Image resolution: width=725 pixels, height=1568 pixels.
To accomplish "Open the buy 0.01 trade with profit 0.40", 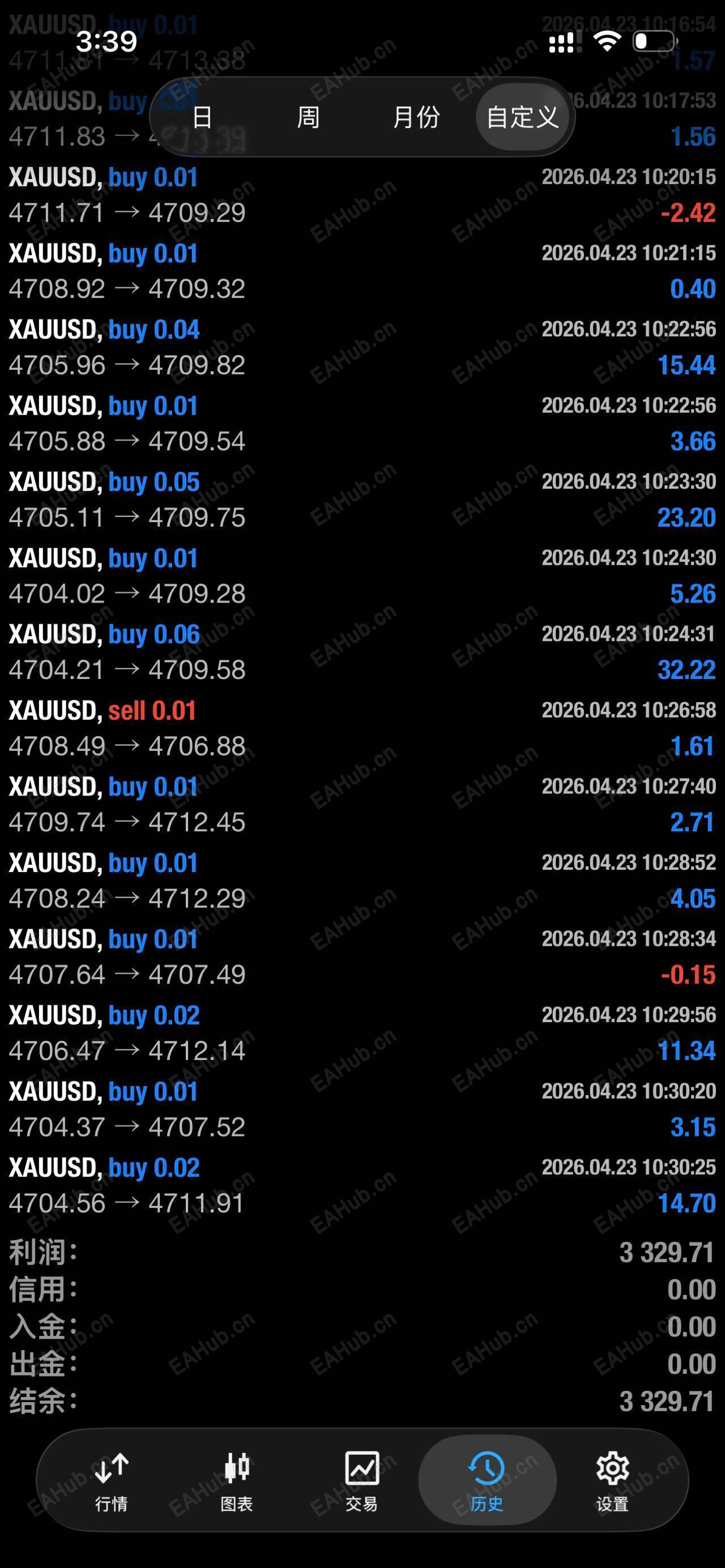I will pos(362,271).
